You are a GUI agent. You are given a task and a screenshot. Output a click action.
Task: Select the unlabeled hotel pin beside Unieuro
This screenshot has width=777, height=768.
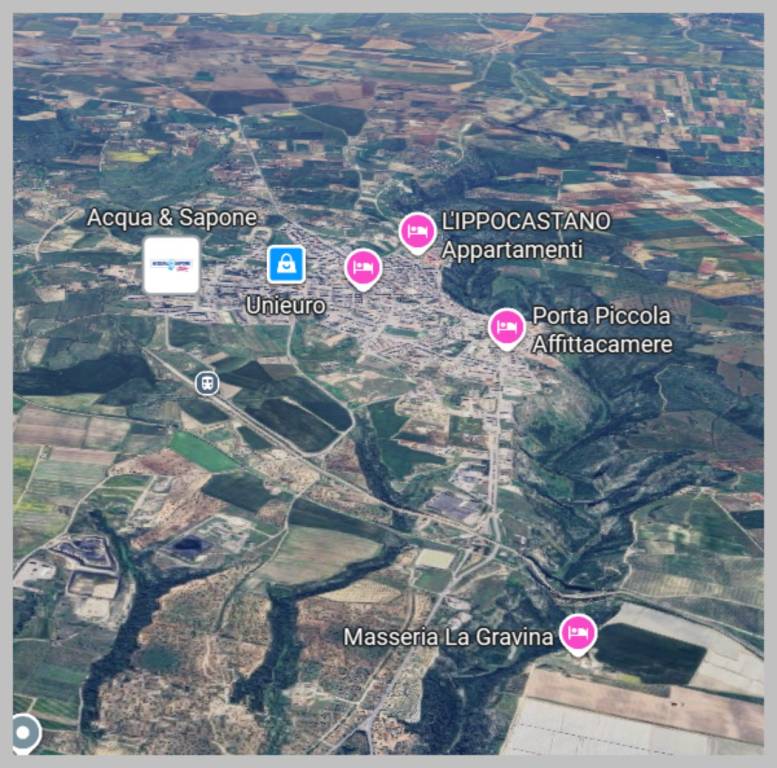tap(363, 268)
